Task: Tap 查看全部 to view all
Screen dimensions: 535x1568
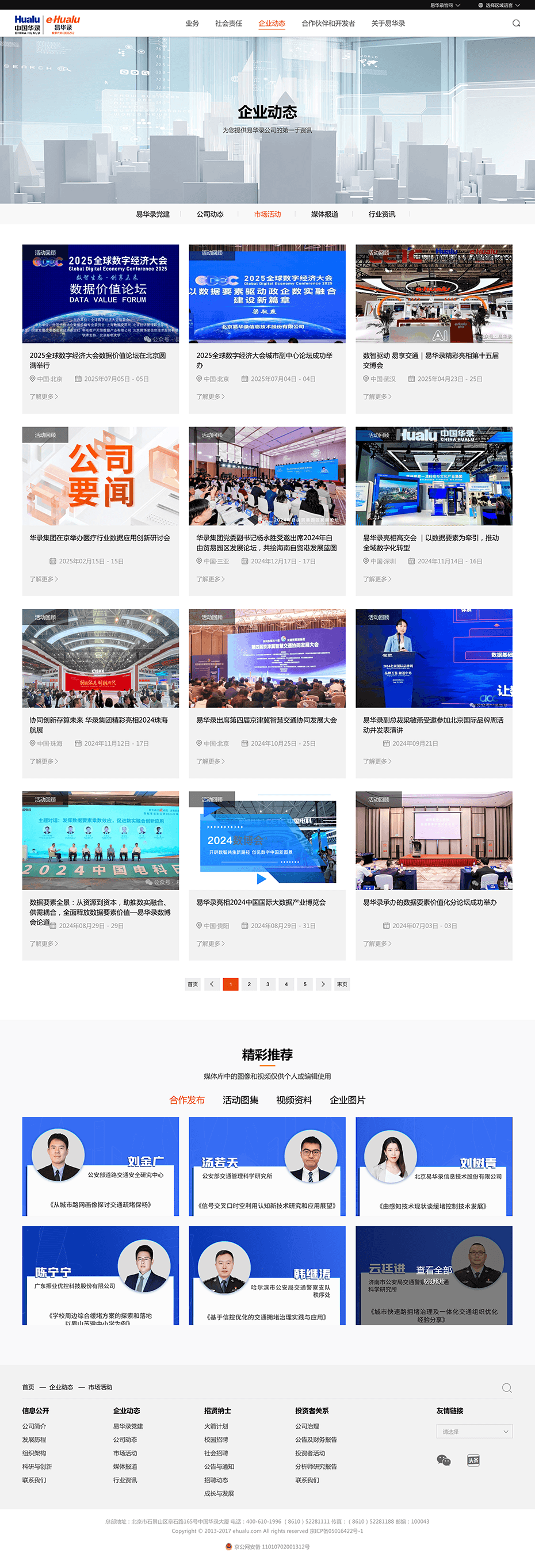Action: 434,1270
